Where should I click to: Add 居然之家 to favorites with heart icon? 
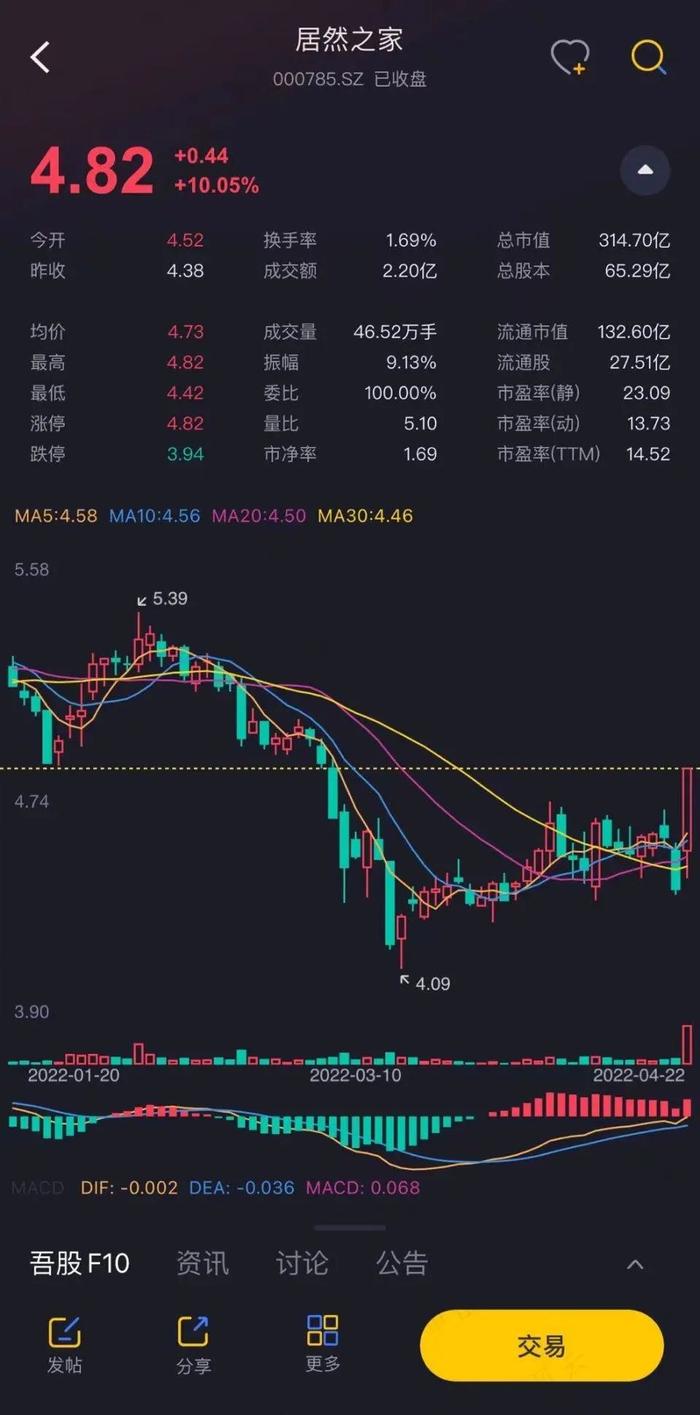(x=570, y=57)
